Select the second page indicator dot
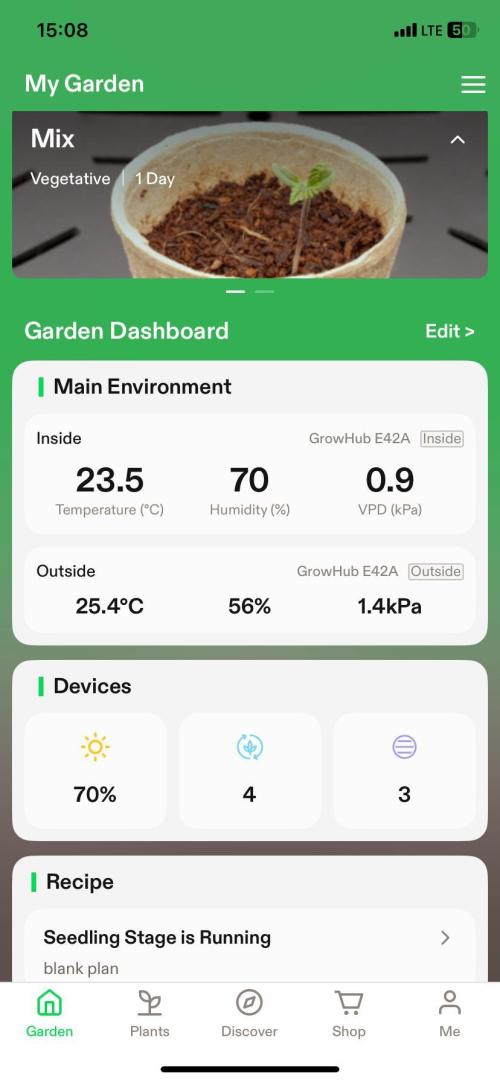The image size is (500, 1082). pos(264,292)
